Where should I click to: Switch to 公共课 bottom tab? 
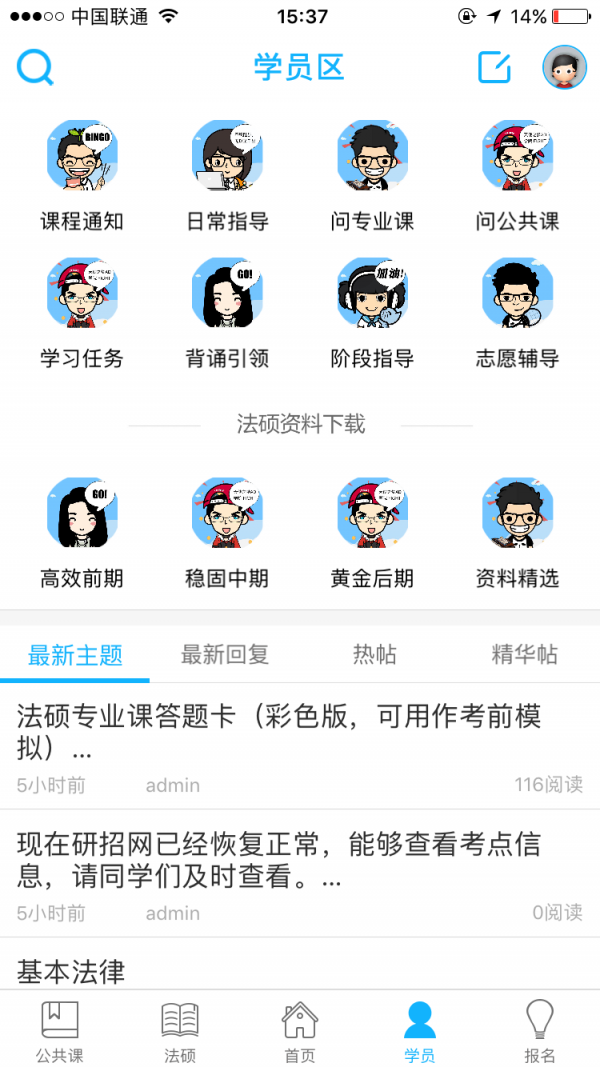[x=60, y=1030]
